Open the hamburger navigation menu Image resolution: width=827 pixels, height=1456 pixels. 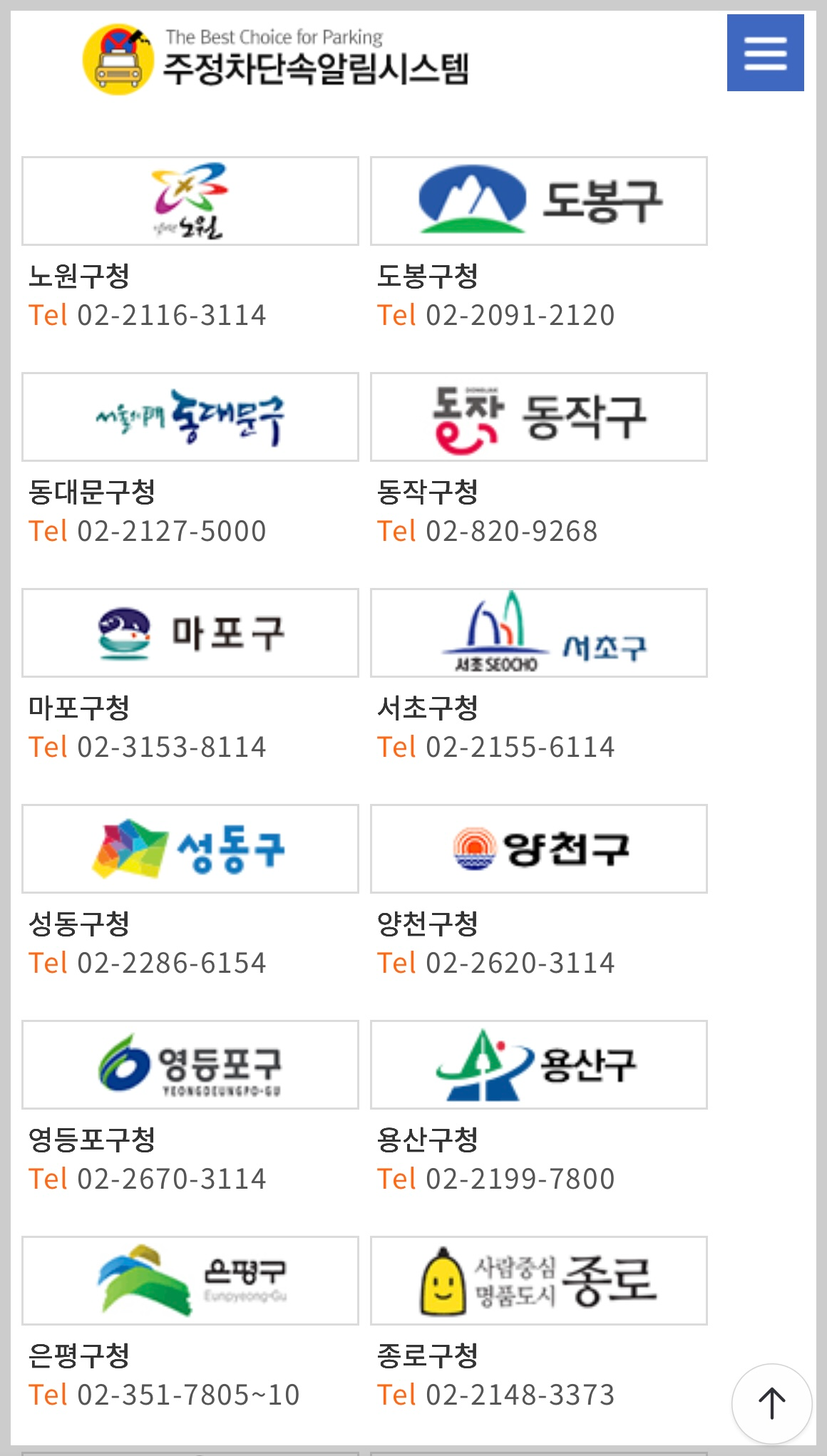(764, 53)
